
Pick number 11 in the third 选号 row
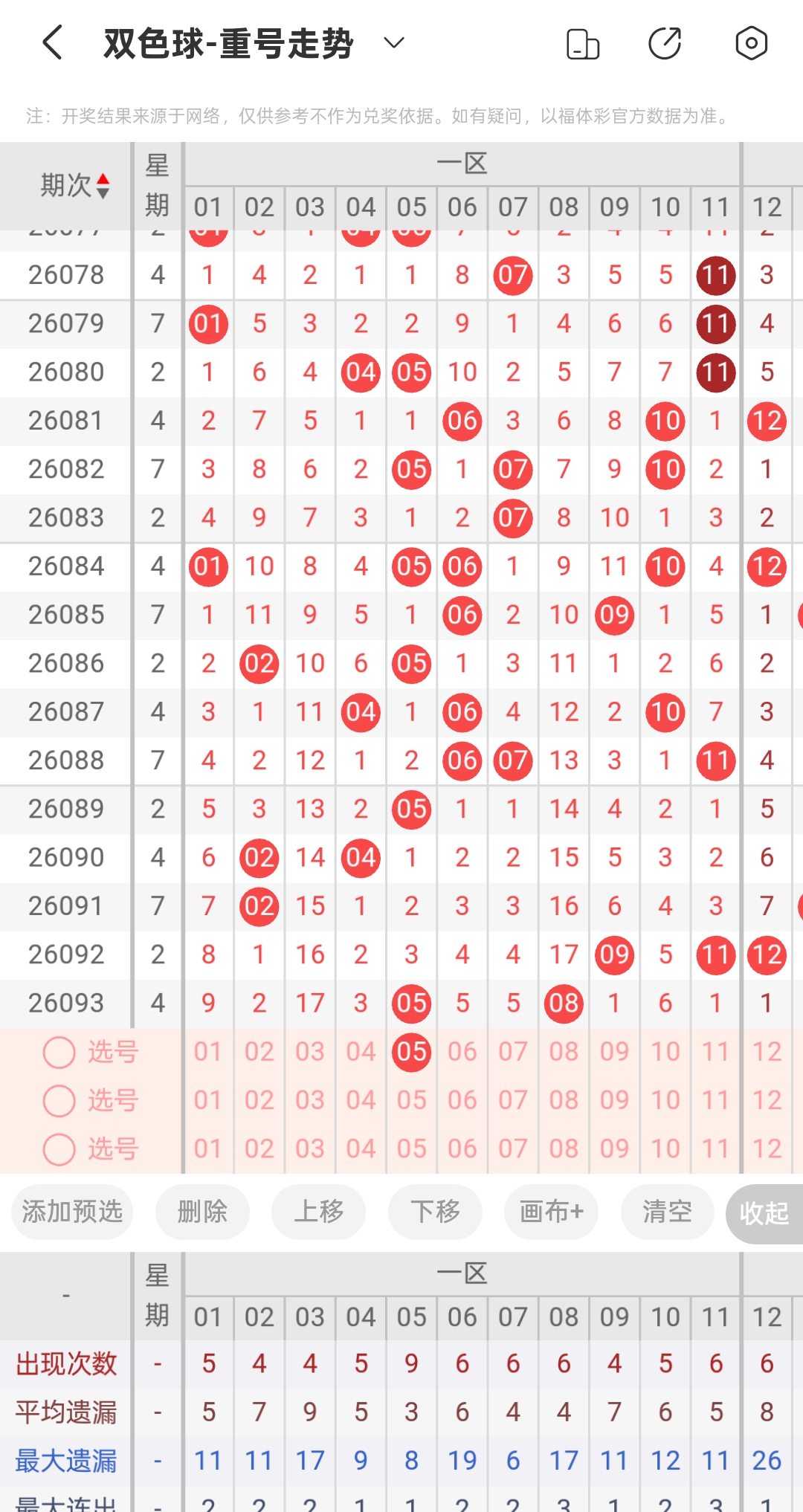pos(716,1149)
